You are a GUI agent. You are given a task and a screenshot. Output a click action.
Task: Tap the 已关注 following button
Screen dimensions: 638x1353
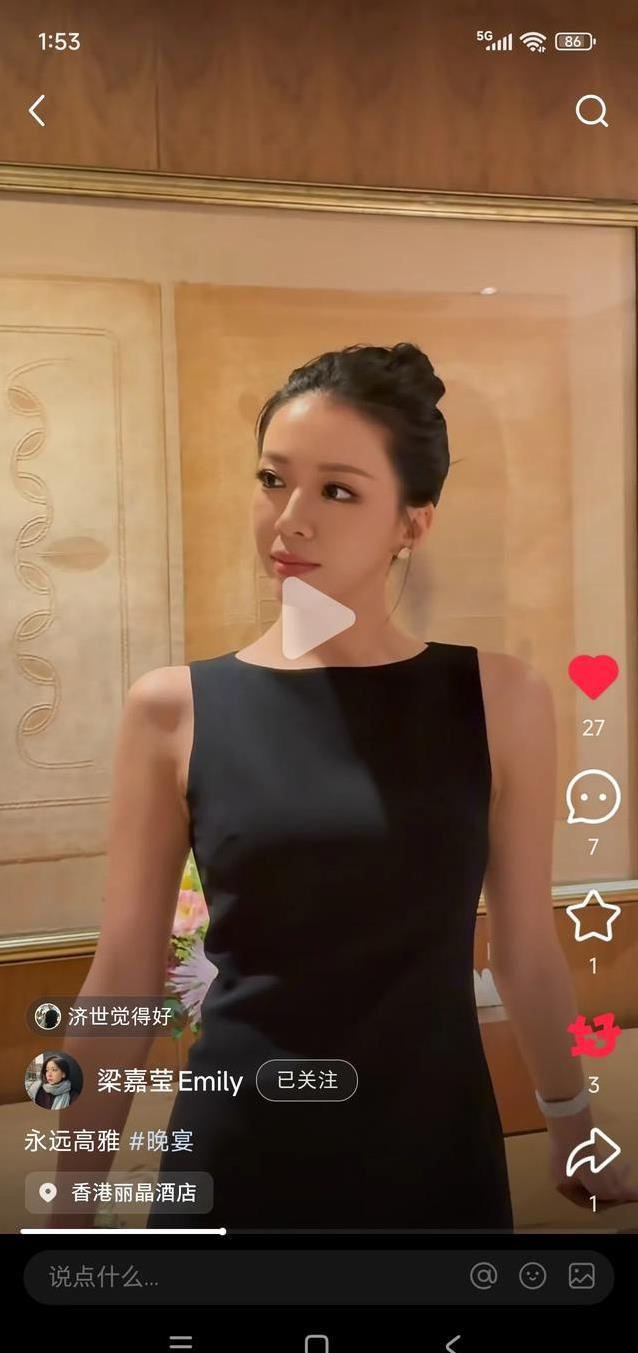(x=307, y=1081)
